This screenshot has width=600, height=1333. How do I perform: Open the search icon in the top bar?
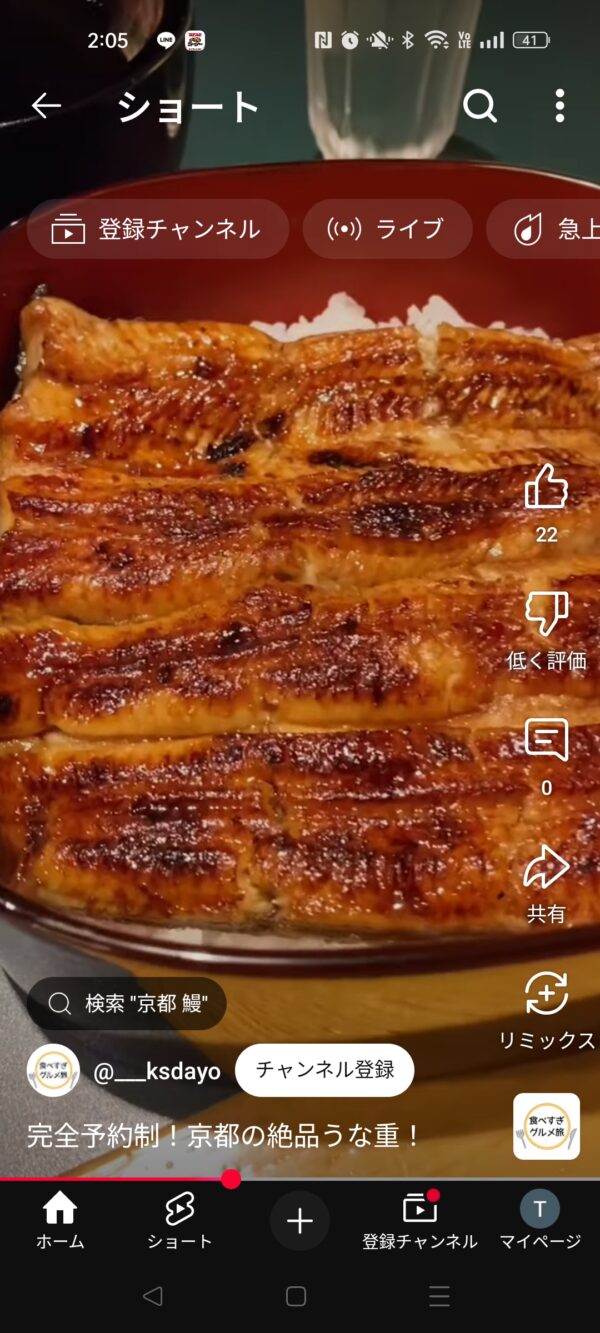tap(480, 105)
